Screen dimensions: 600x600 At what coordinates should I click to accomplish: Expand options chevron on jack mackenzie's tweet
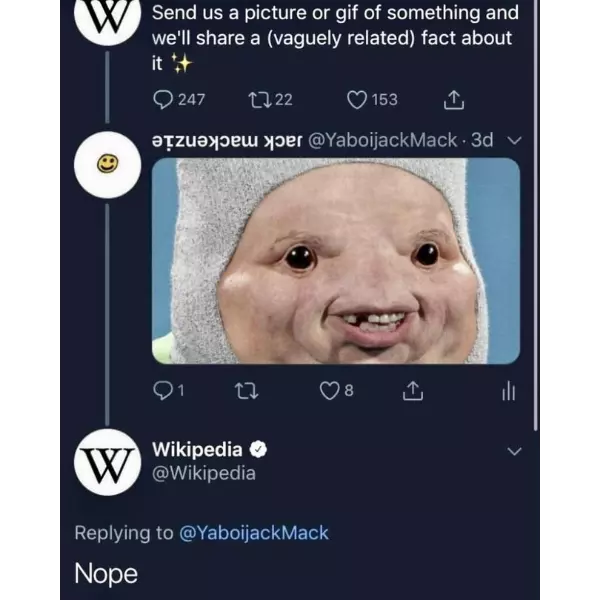pos(514,140)
